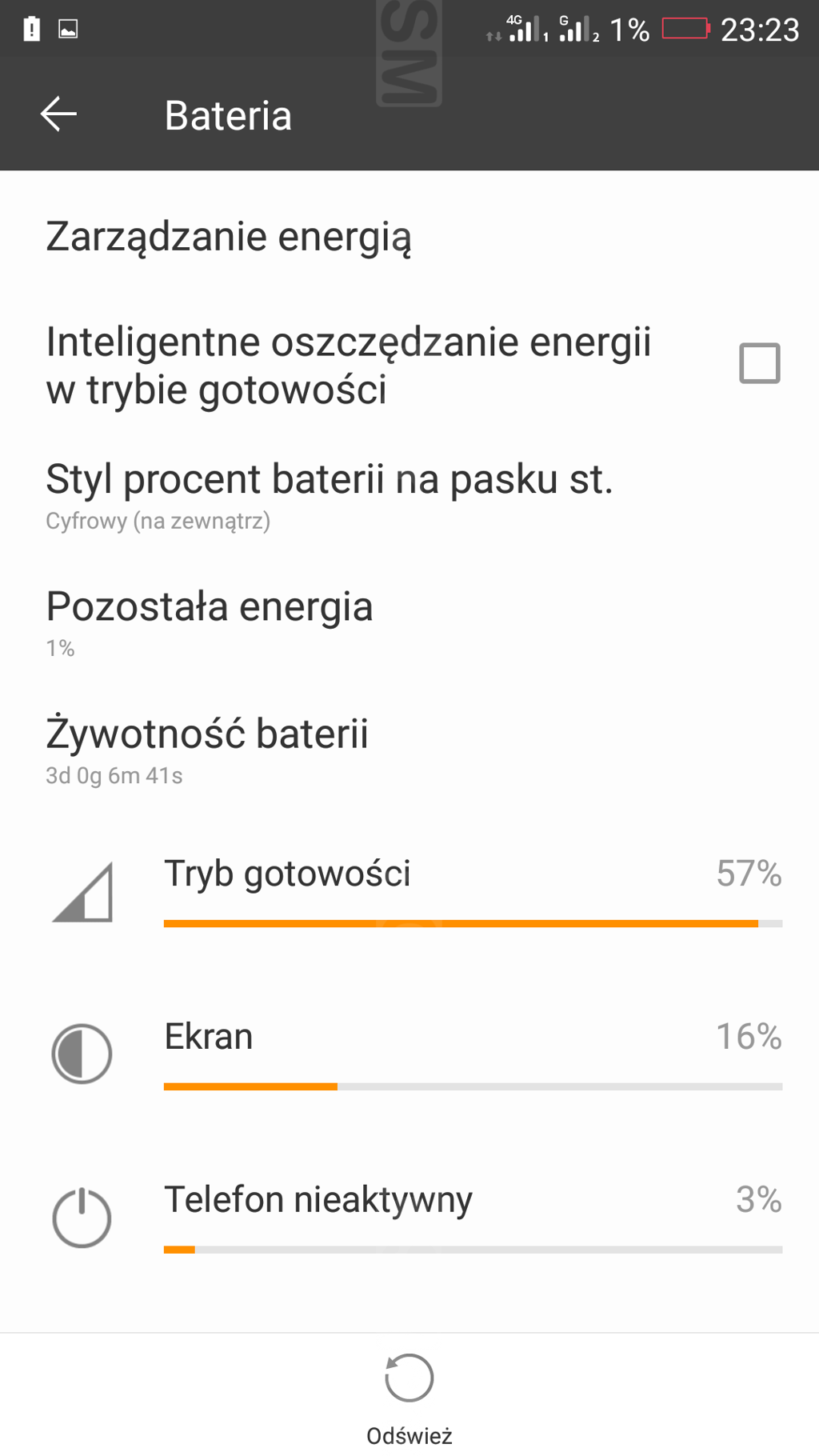Screen dimensions: 819x1456
Task: Enable Inteligentne oszczędzanie energii checkbox
Action: [759, 363]
